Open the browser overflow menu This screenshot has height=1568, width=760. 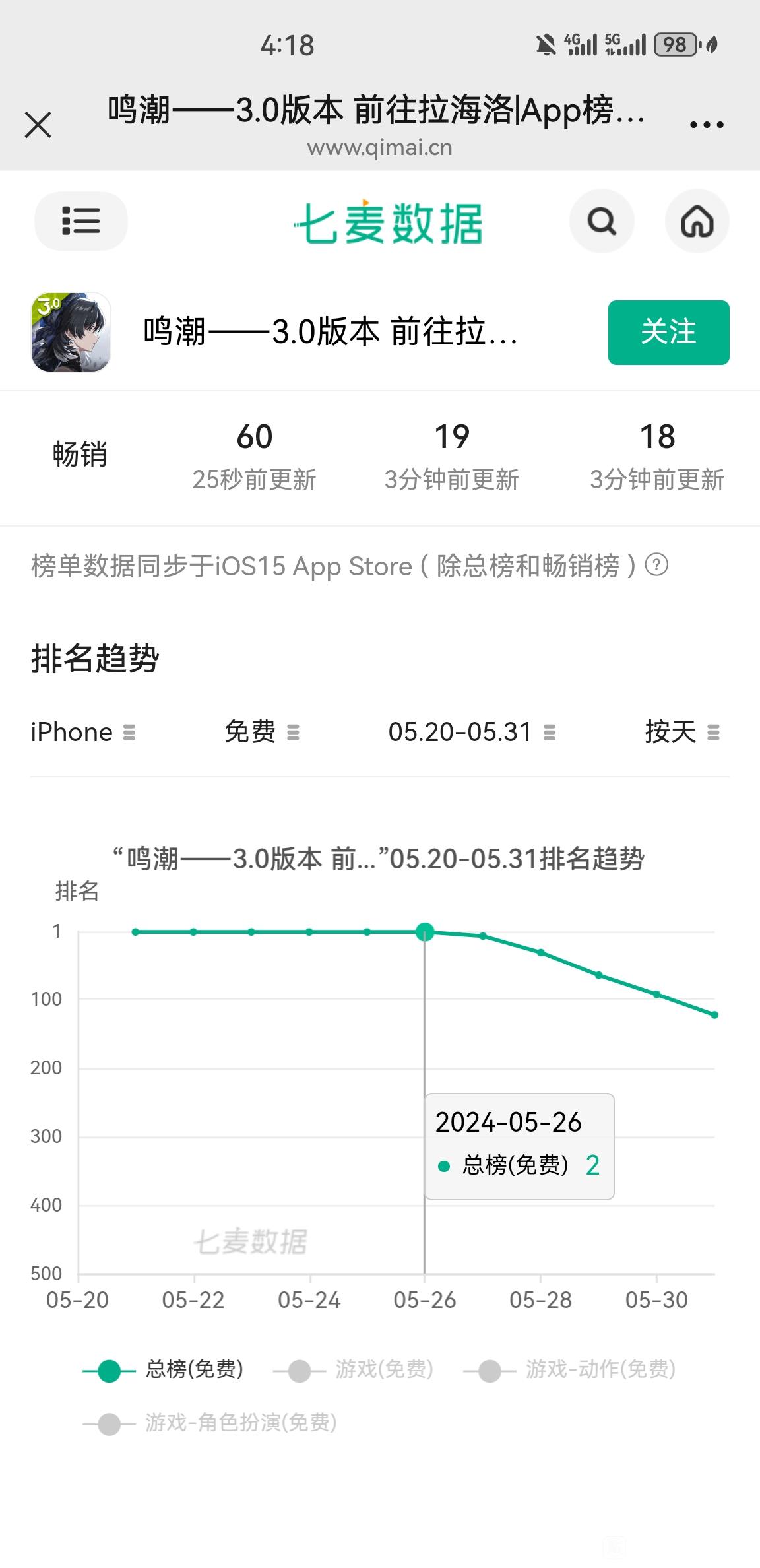[706, 124]
